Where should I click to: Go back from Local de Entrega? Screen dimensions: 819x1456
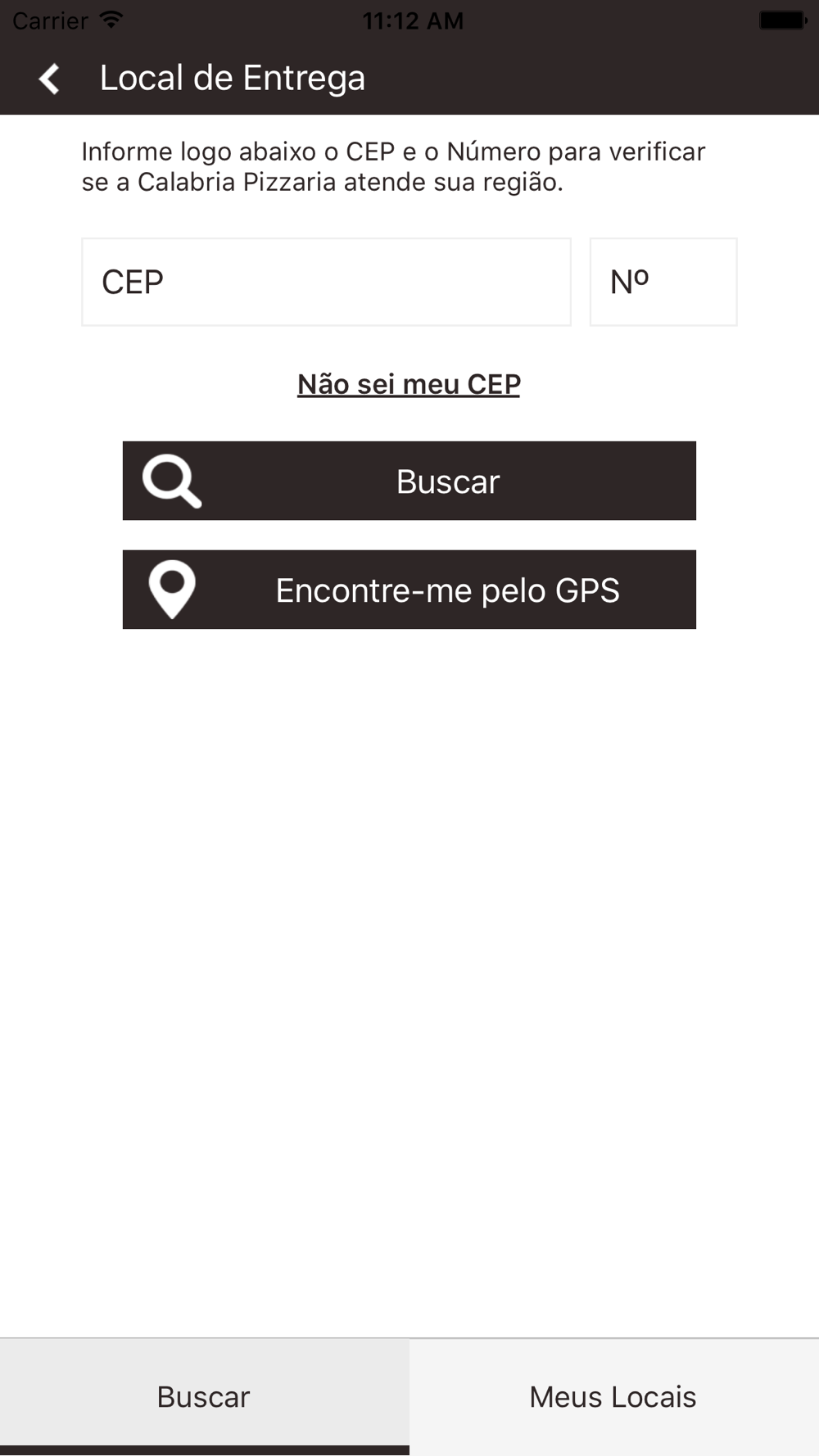pyautogui.click(x=49, y=79)
